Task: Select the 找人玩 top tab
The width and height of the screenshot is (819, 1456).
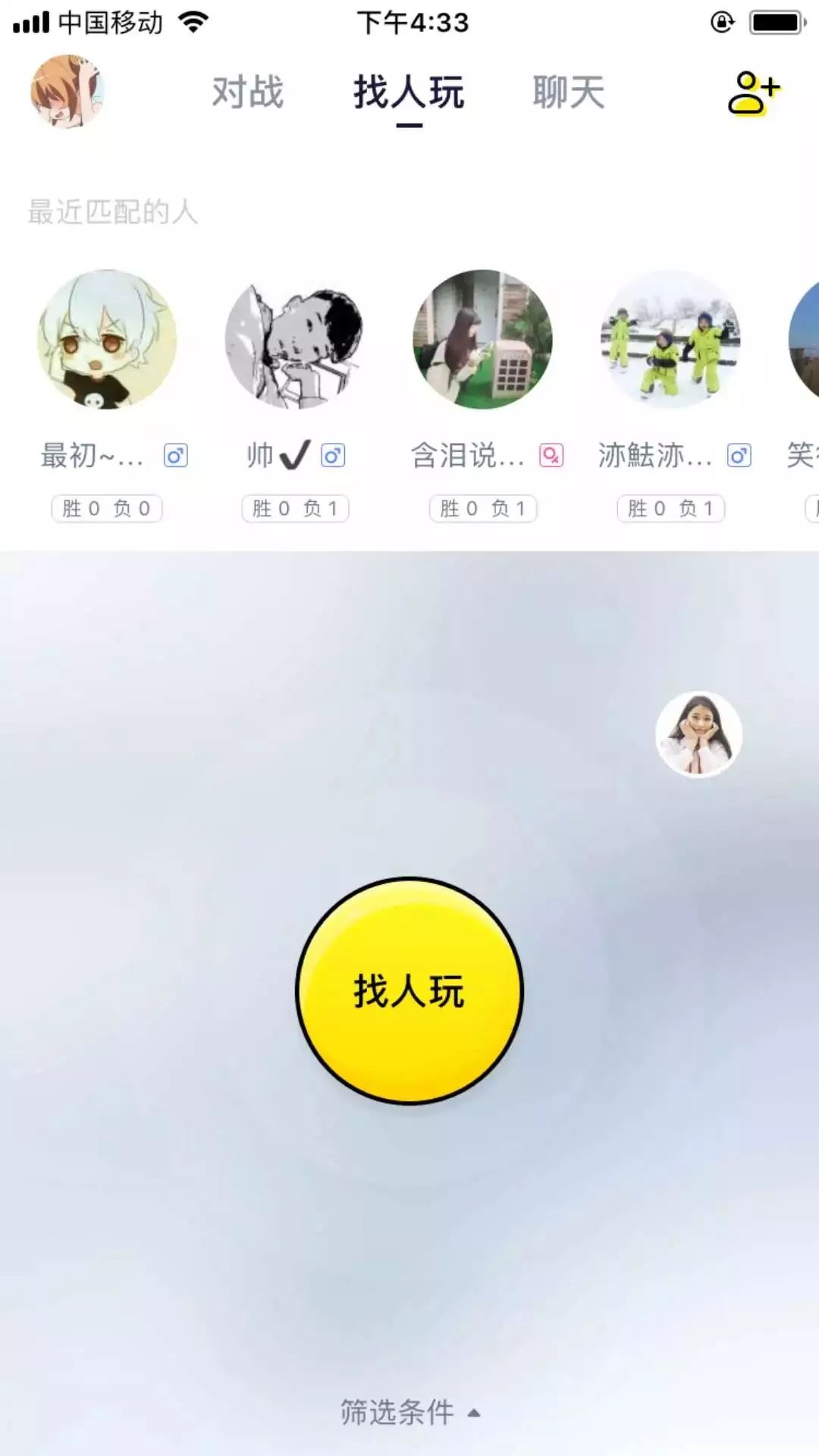Action: click(409, 93)
